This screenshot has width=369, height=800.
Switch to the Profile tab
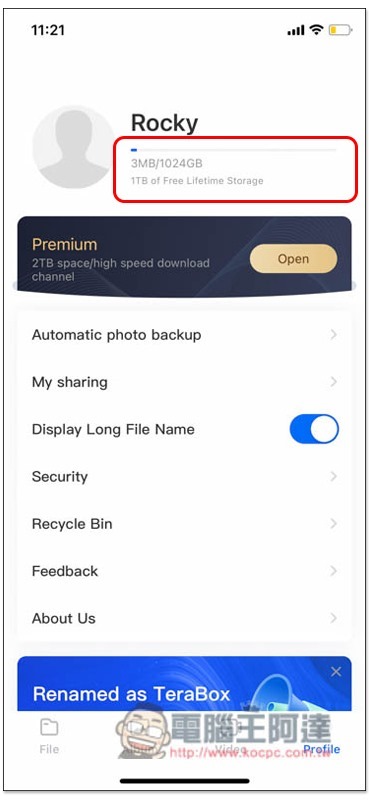[x=322, y=736]
